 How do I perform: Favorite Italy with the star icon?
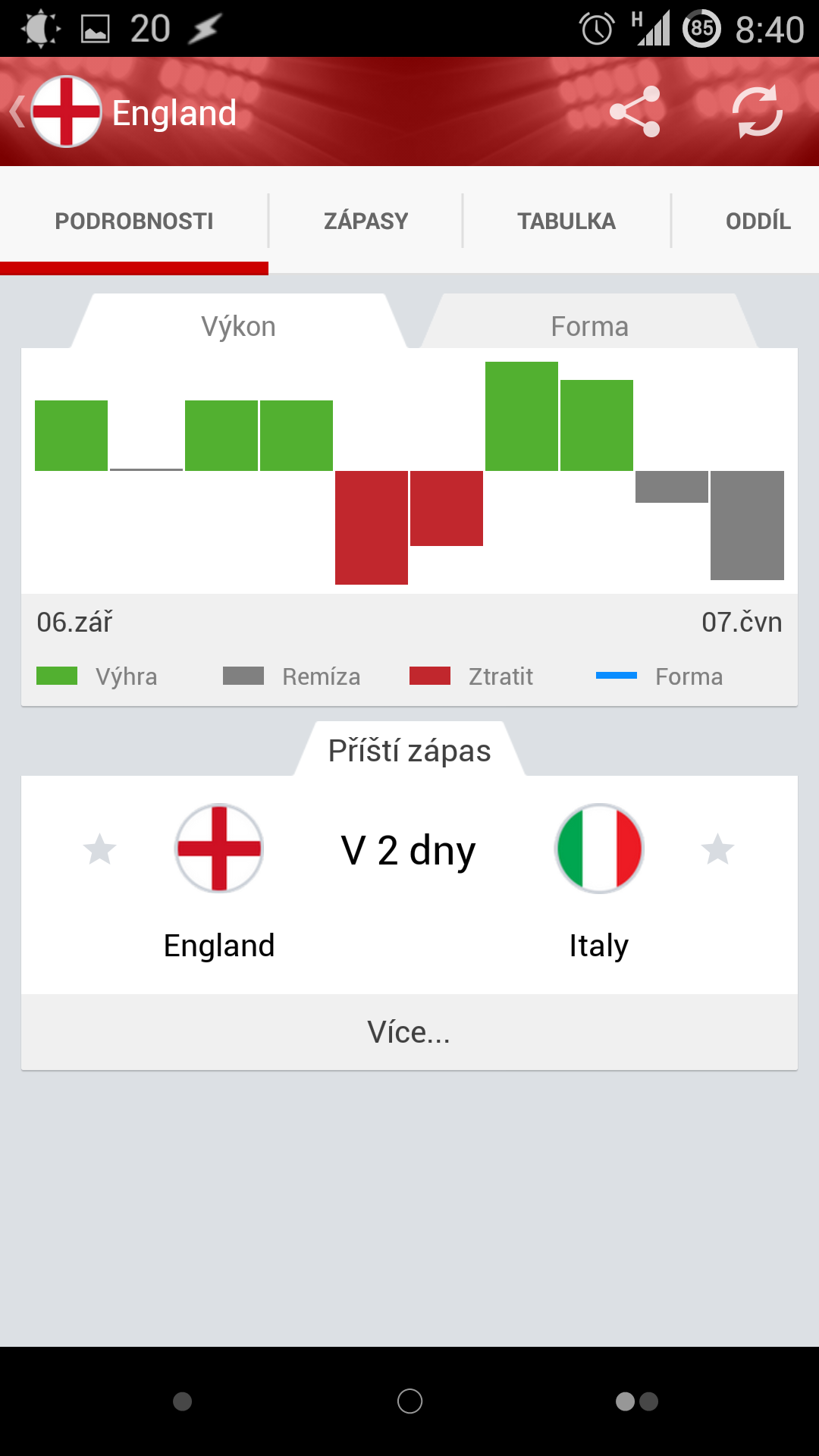(717, 849)
